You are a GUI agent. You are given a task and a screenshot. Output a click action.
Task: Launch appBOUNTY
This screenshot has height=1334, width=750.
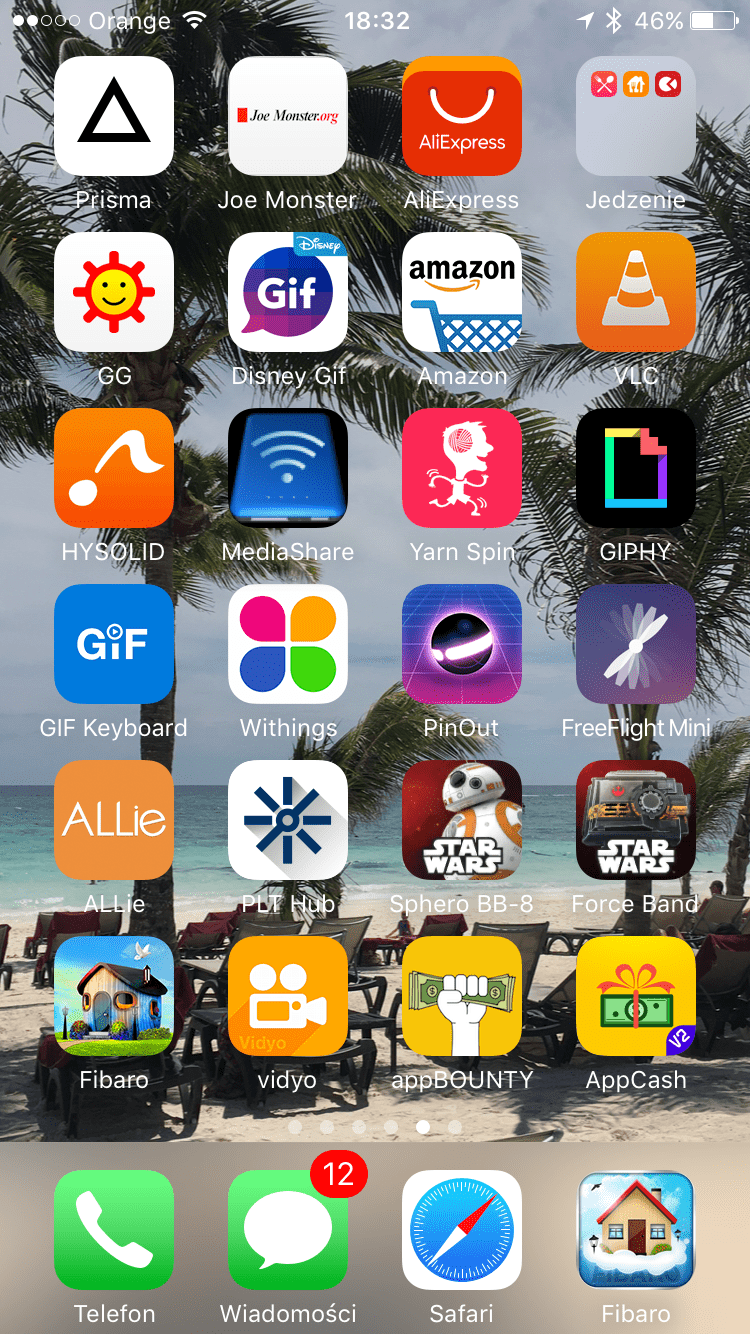click(x=462, y=996)
